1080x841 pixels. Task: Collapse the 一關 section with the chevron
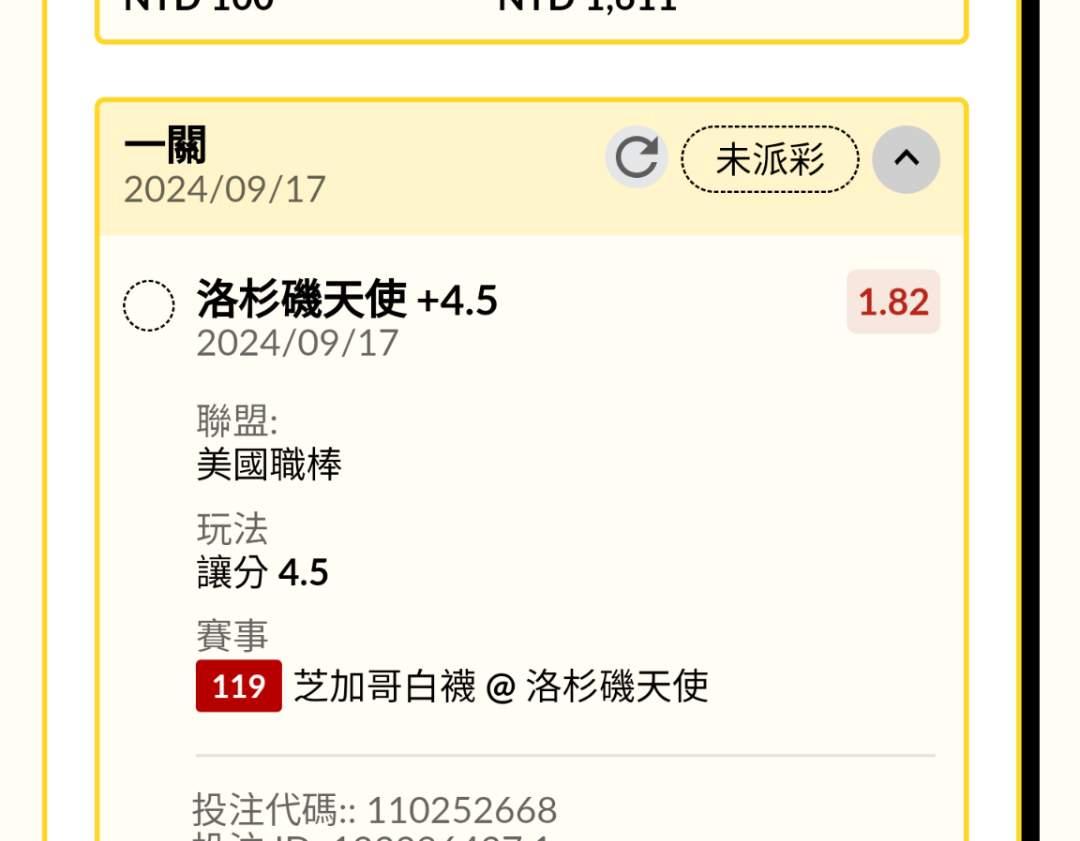pyautogui.click(x=906, y=159)
